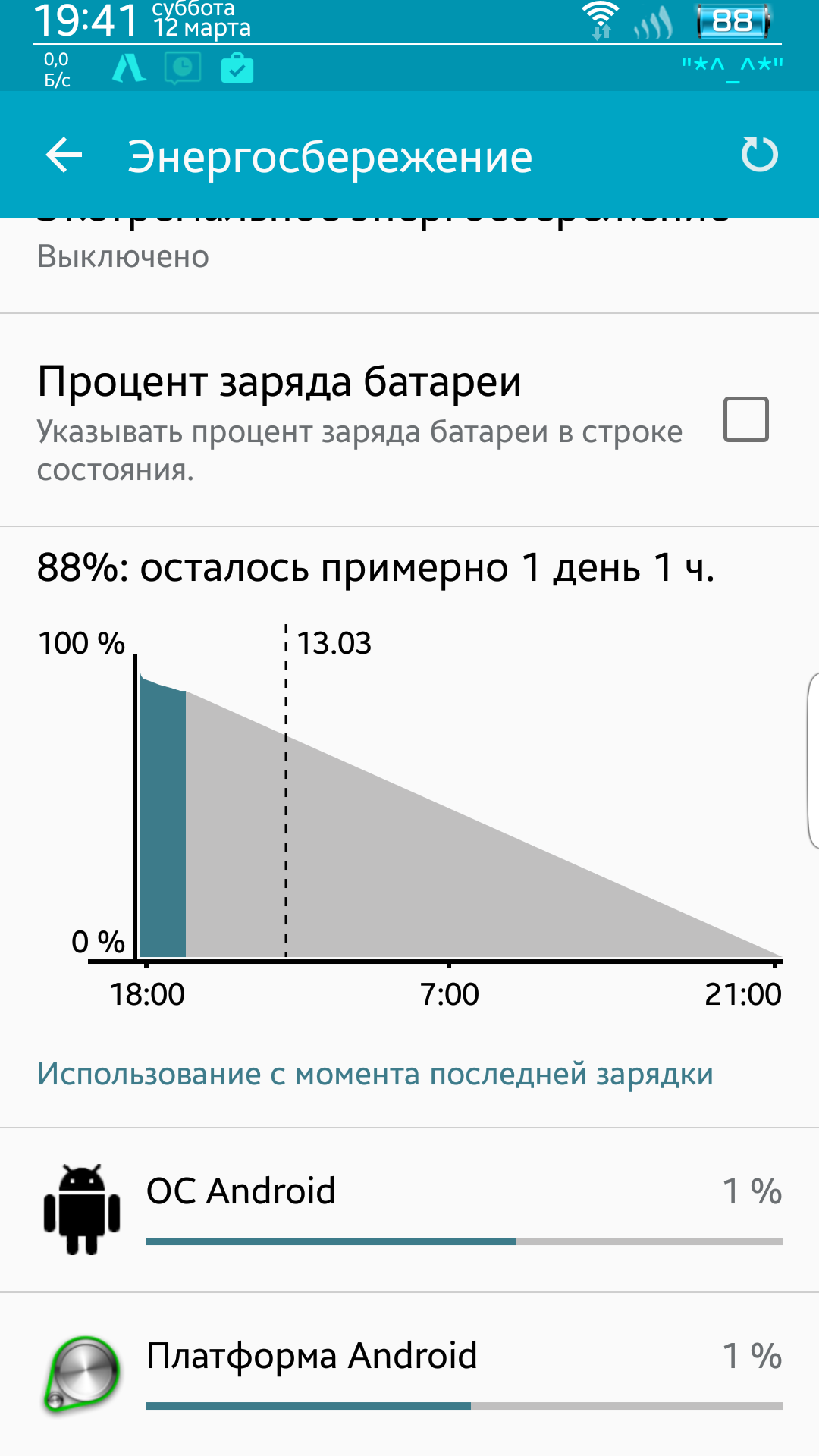Go back from Энергосбережение screen

click(x=64, y=156)
